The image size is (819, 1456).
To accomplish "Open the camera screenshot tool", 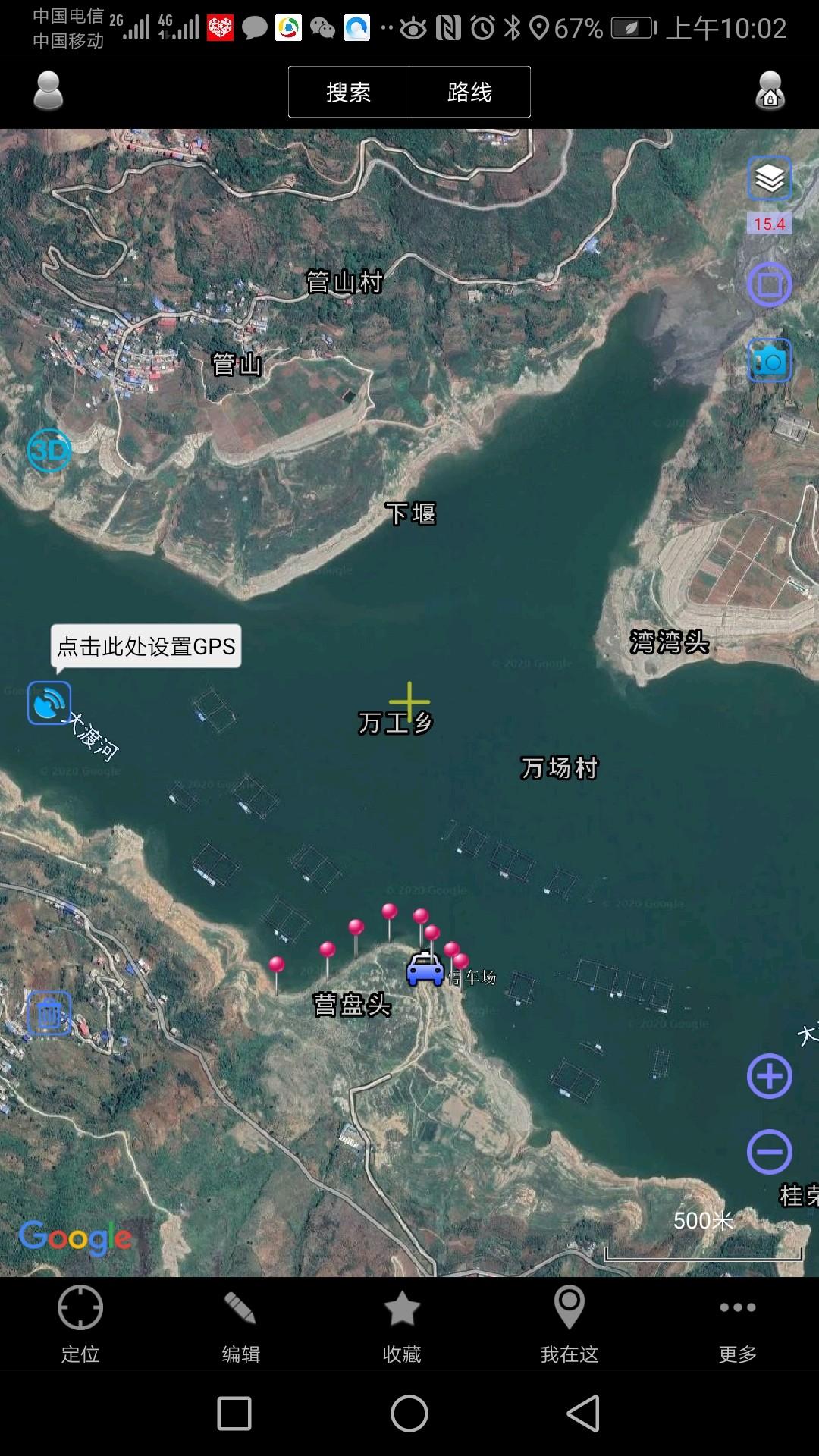I will pyautogui.click(x=770, y=360).
